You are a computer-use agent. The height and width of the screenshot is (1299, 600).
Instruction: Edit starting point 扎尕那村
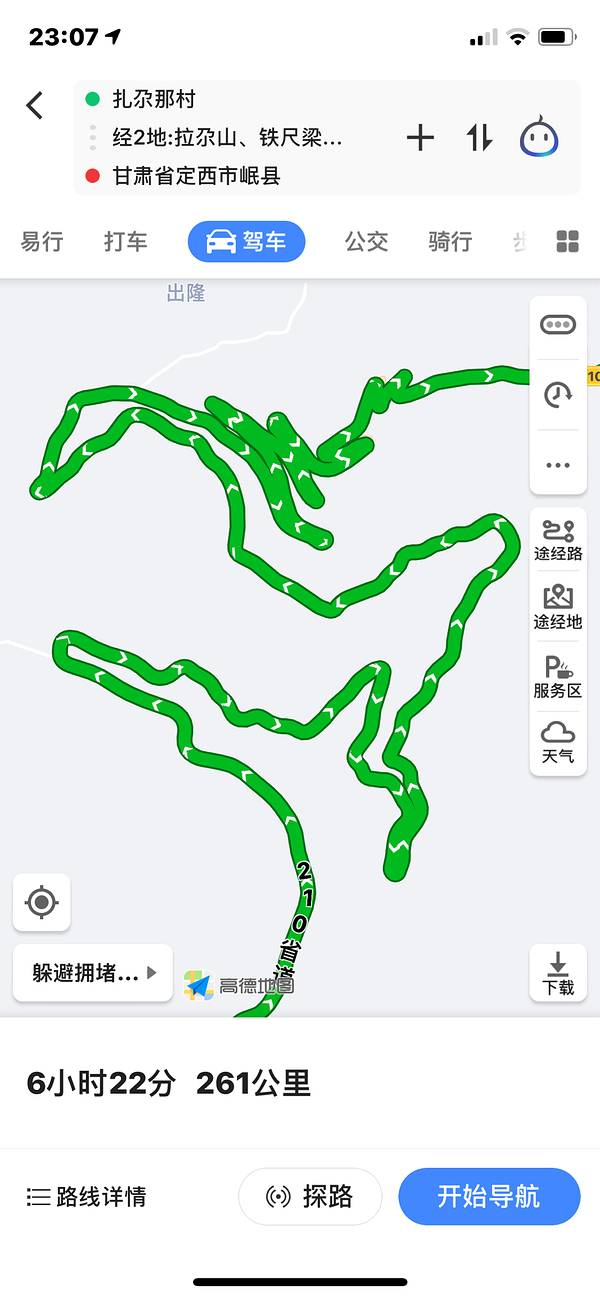tap(154, 99)
